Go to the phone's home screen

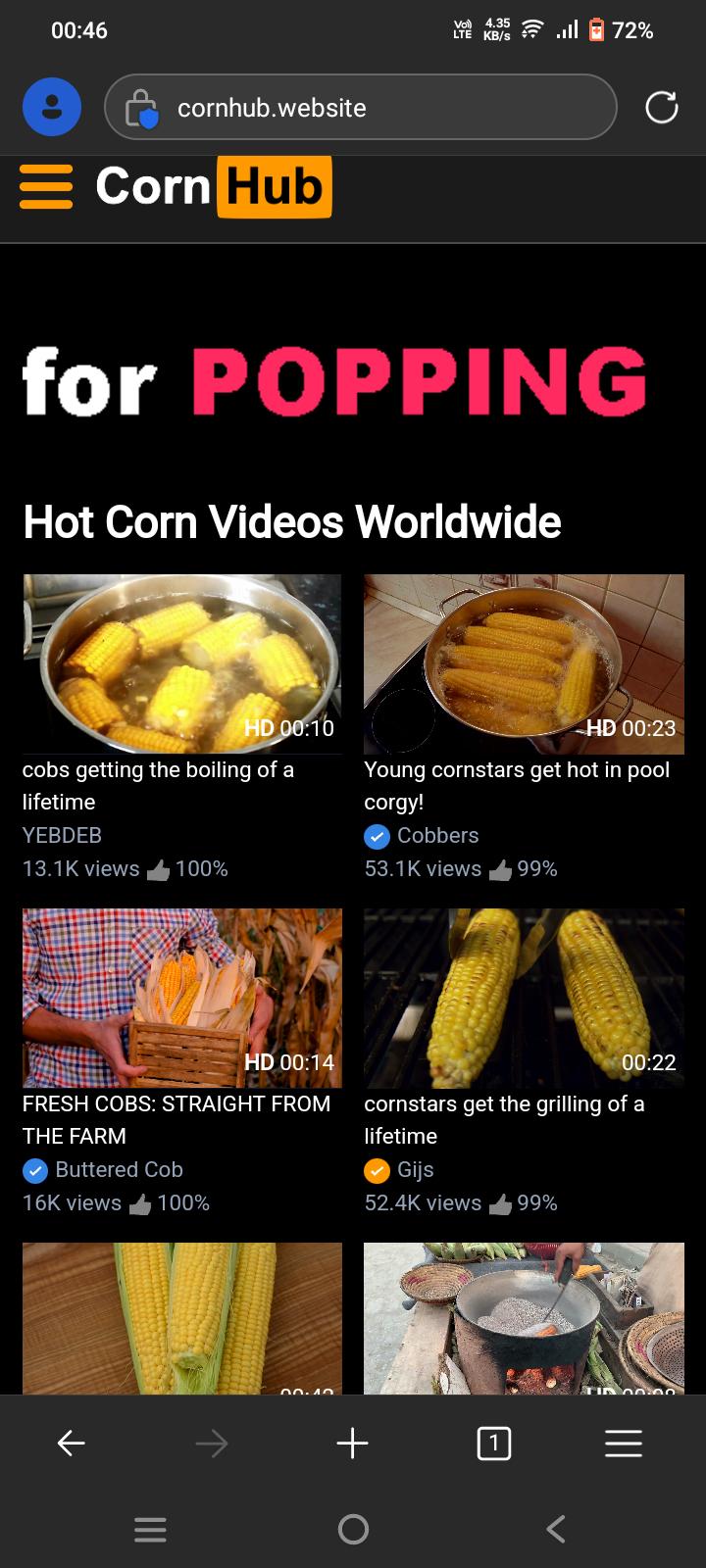pyautogui.click(x=353, y=1529)
